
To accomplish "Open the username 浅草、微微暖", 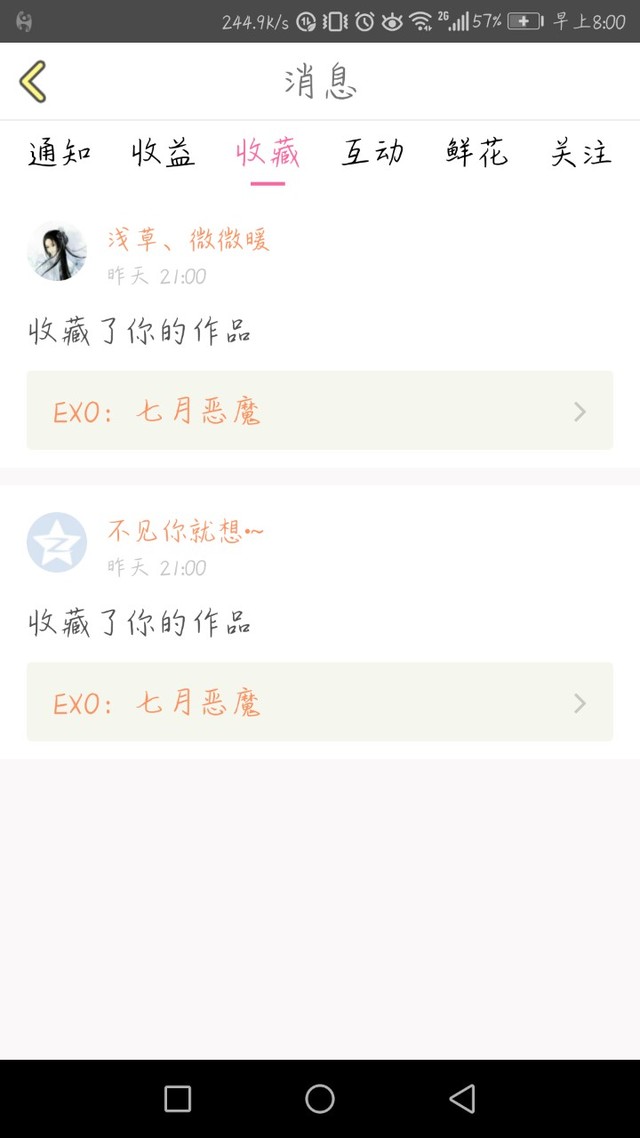I will [x=188, y=240].
